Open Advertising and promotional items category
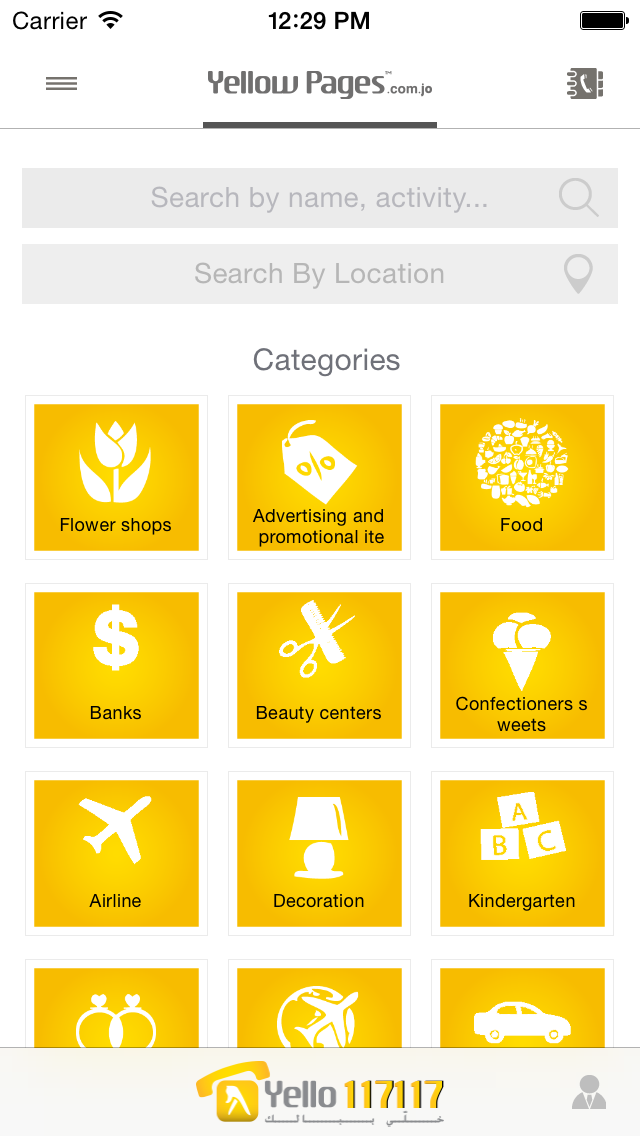Image resolution: width=640 pixels, height=1136 pixels. (320, 477)
